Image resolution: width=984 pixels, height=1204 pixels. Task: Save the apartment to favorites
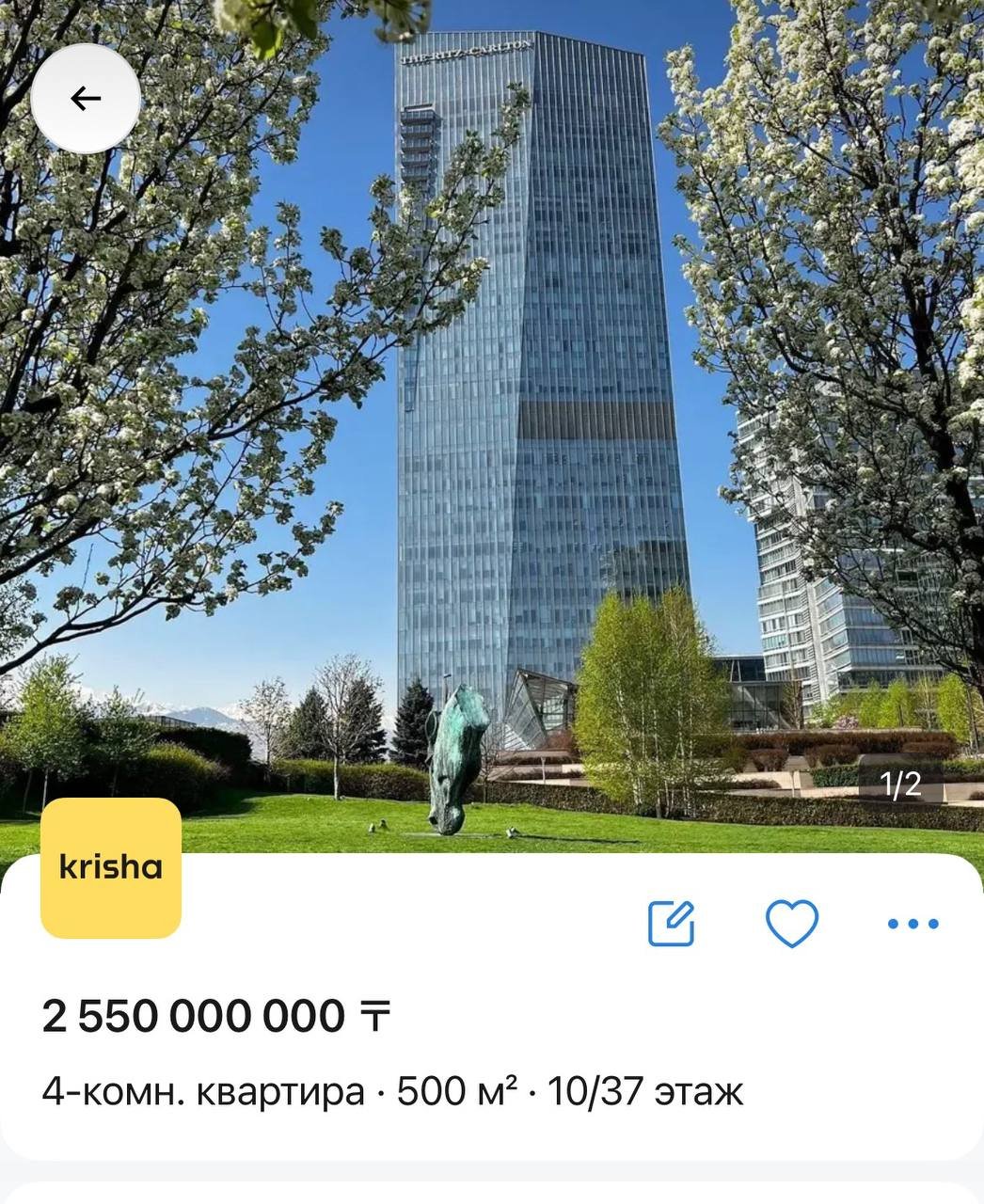792,923
